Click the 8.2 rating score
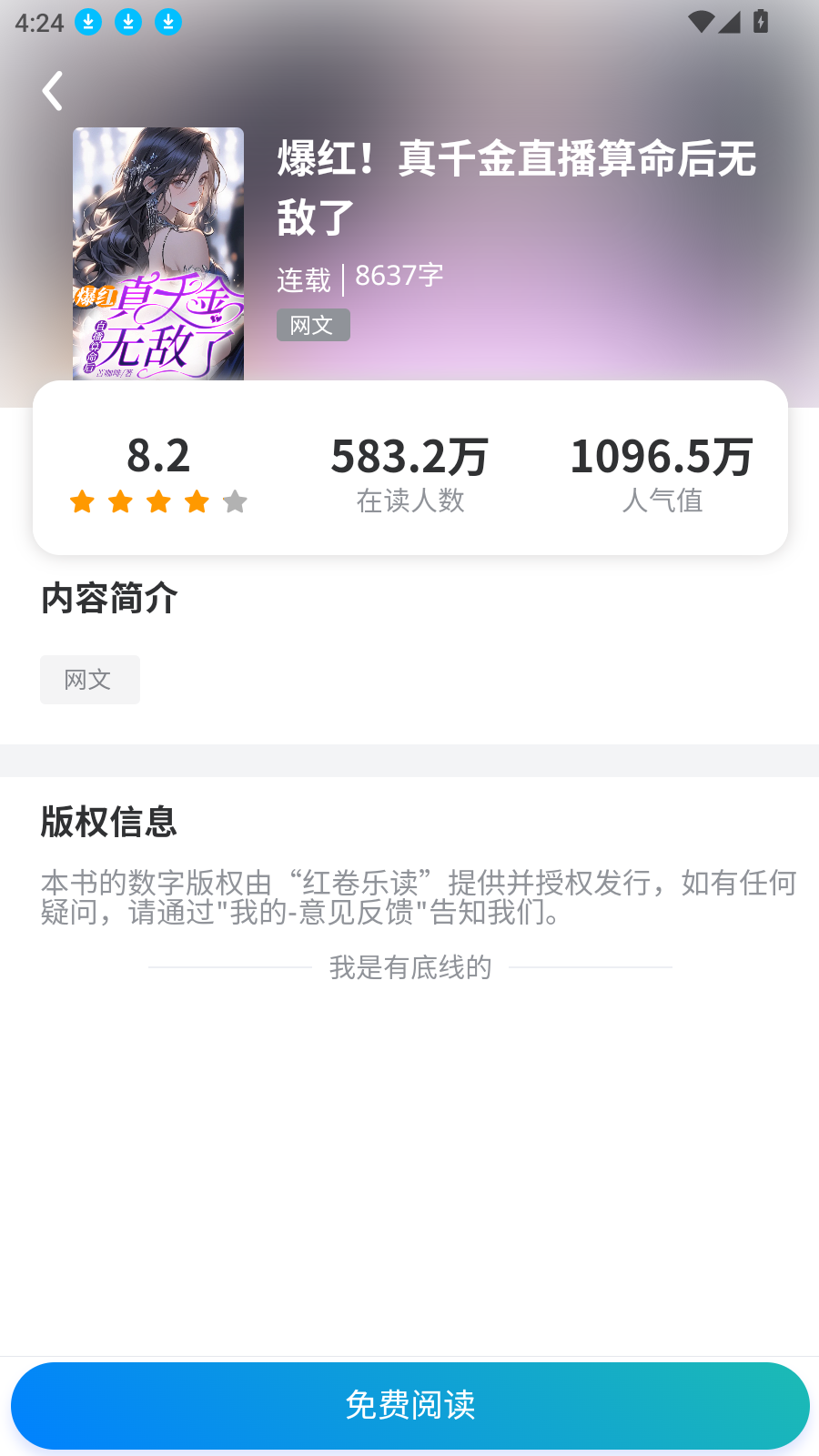 click(158, 455)
